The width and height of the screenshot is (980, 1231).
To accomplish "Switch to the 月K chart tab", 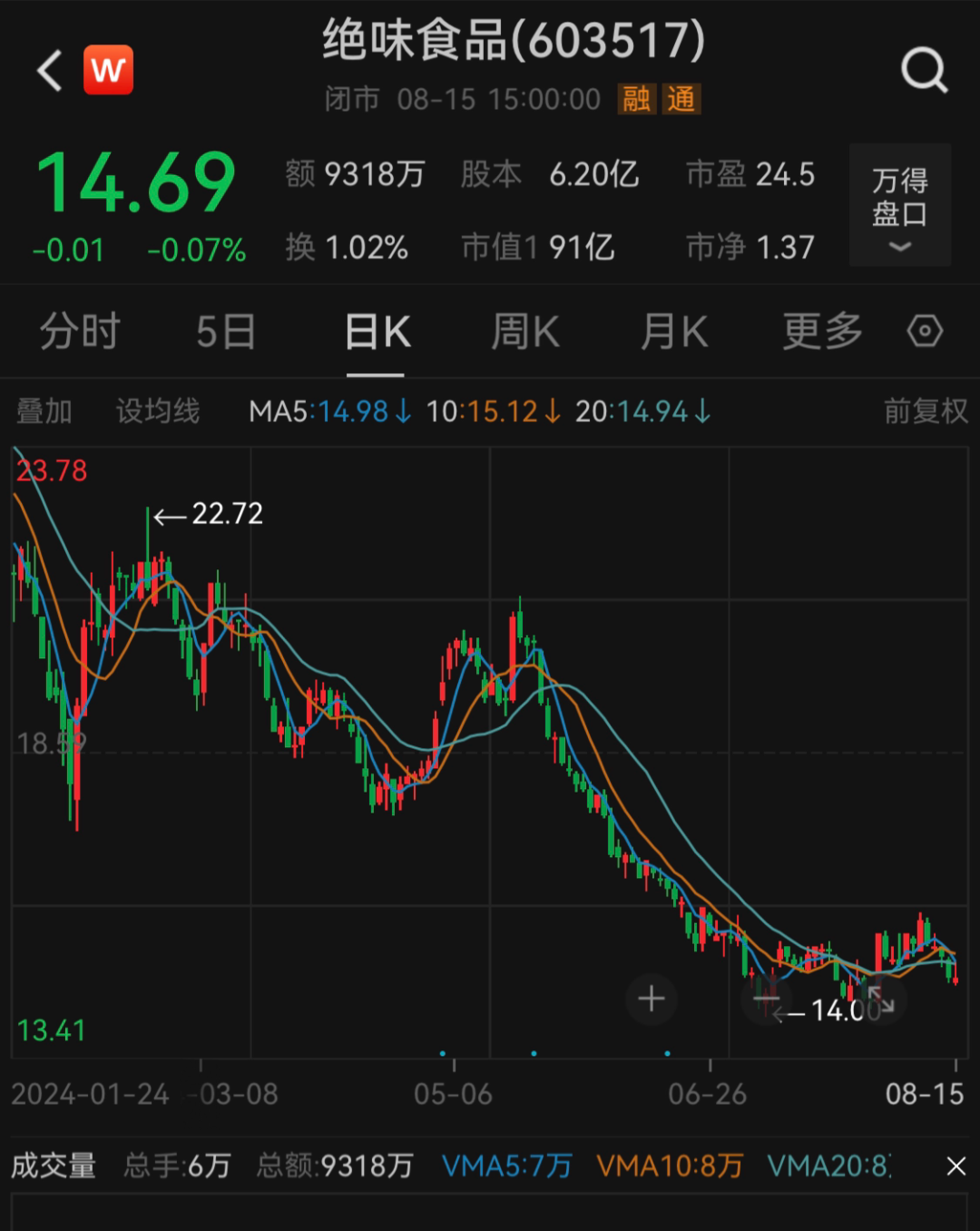I will pos(673,331).
